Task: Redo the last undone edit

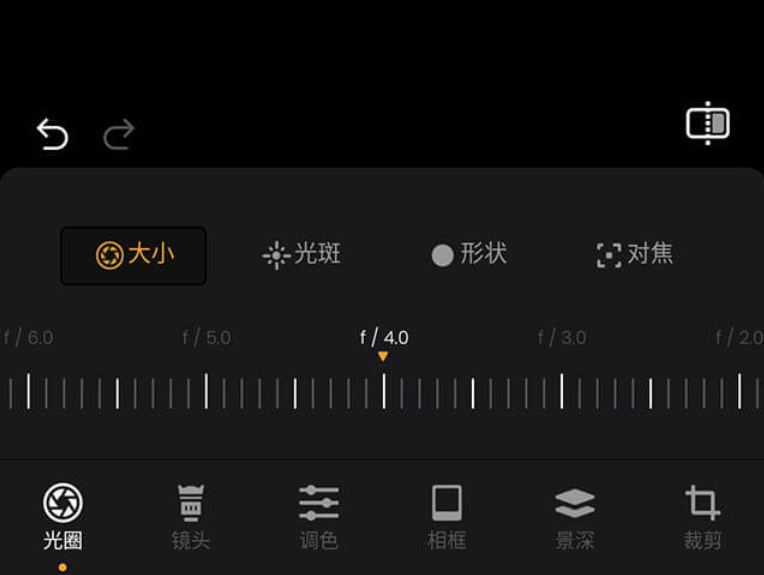Action: tap(119, 134)
